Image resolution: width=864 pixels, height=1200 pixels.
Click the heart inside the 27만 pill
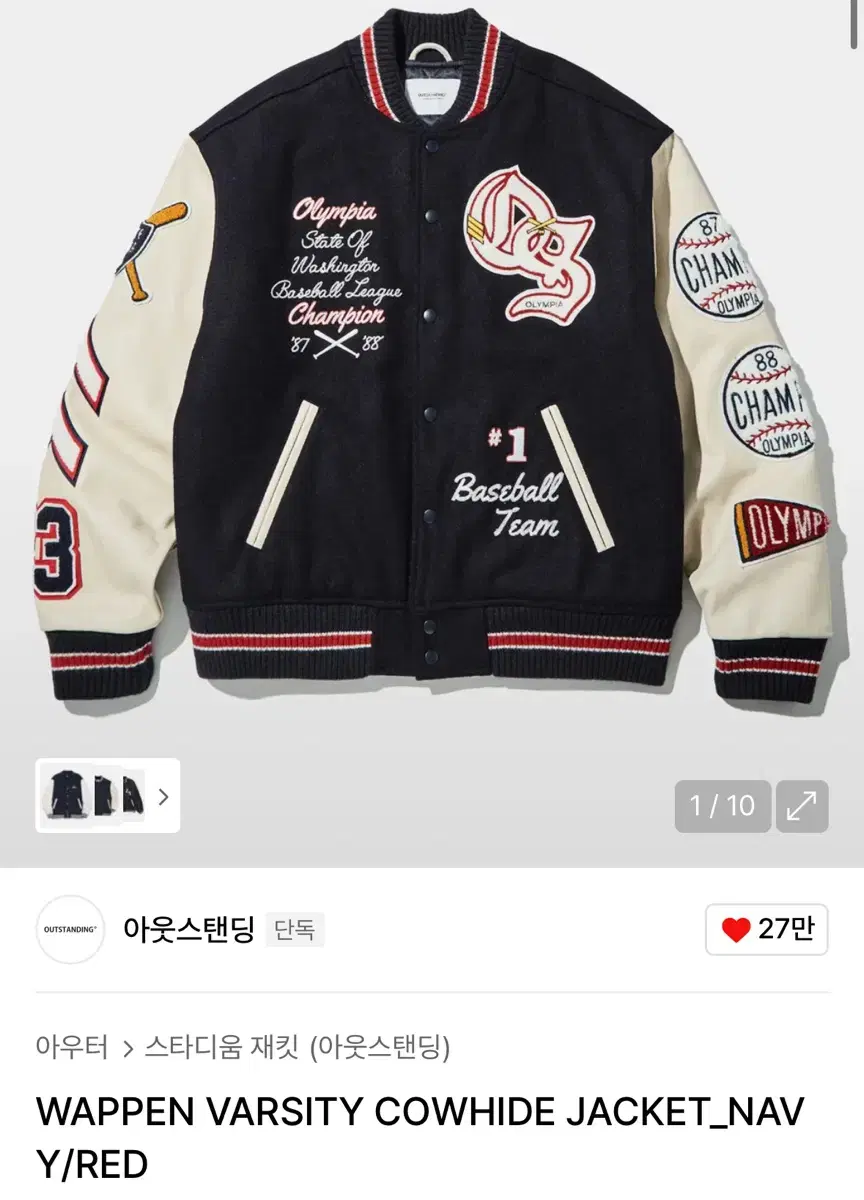tap(735, 928)
